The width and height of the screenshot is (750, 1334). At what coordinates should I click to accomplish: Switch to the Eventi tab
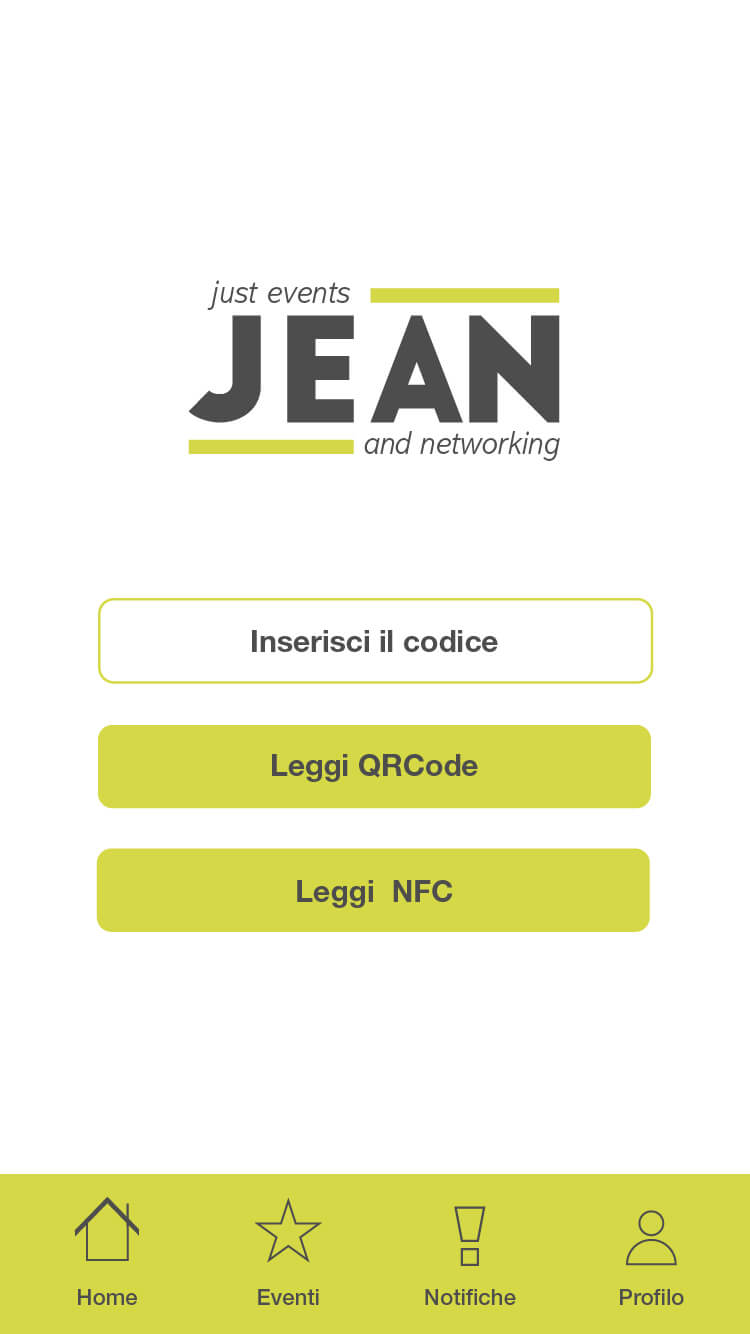tap(288, 1253)
